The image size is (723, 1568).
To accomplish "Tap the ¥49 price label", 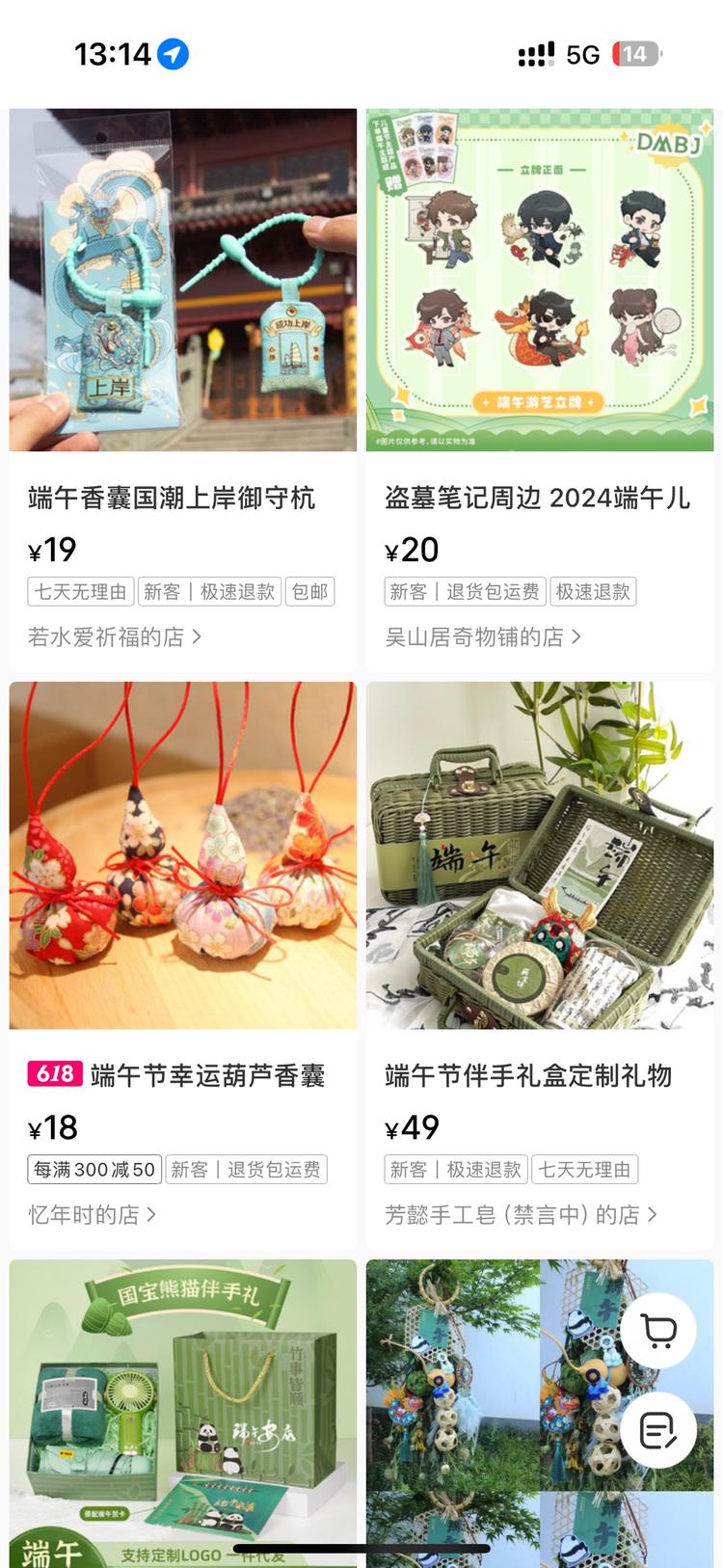I will tap(411, 1127).
